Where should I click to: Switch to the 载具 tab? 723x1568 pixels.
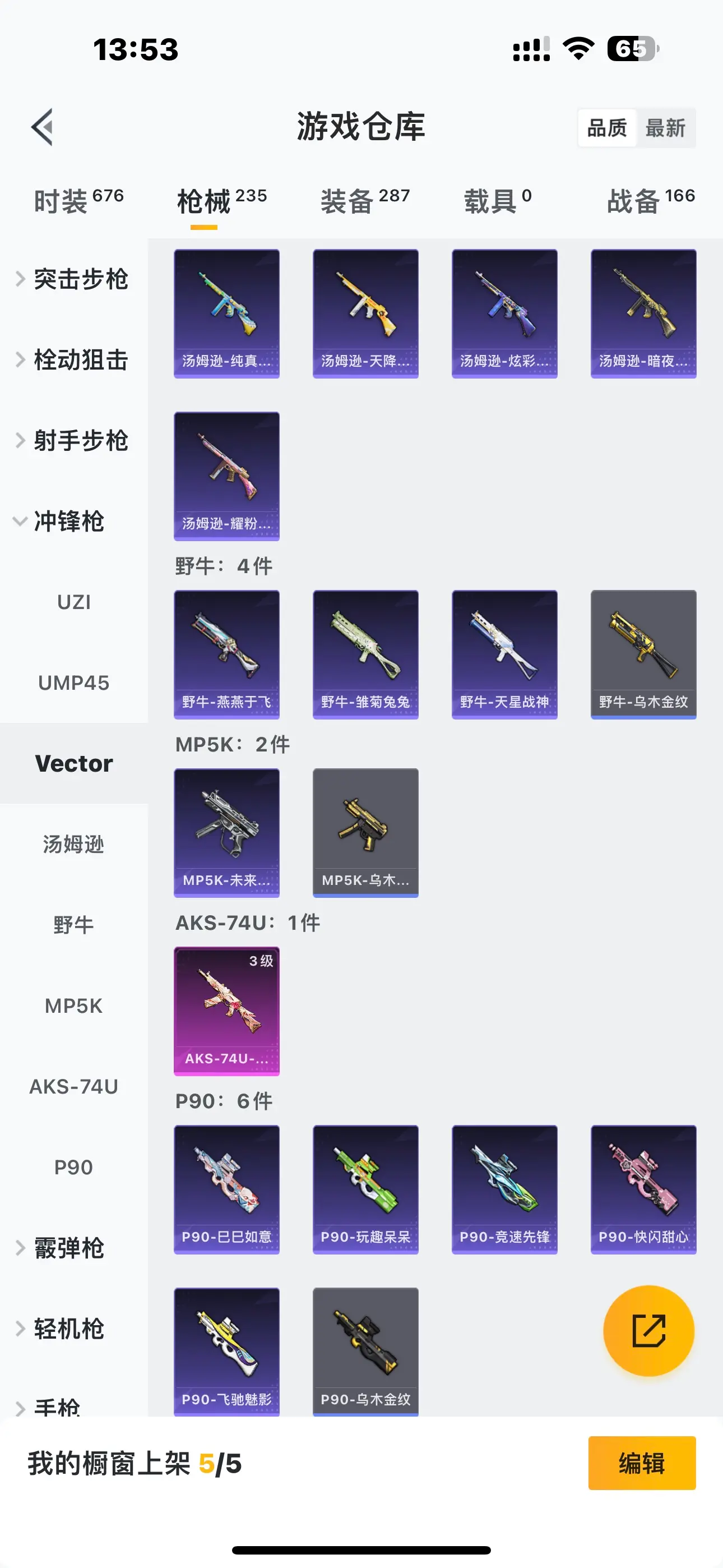[497, 201]
